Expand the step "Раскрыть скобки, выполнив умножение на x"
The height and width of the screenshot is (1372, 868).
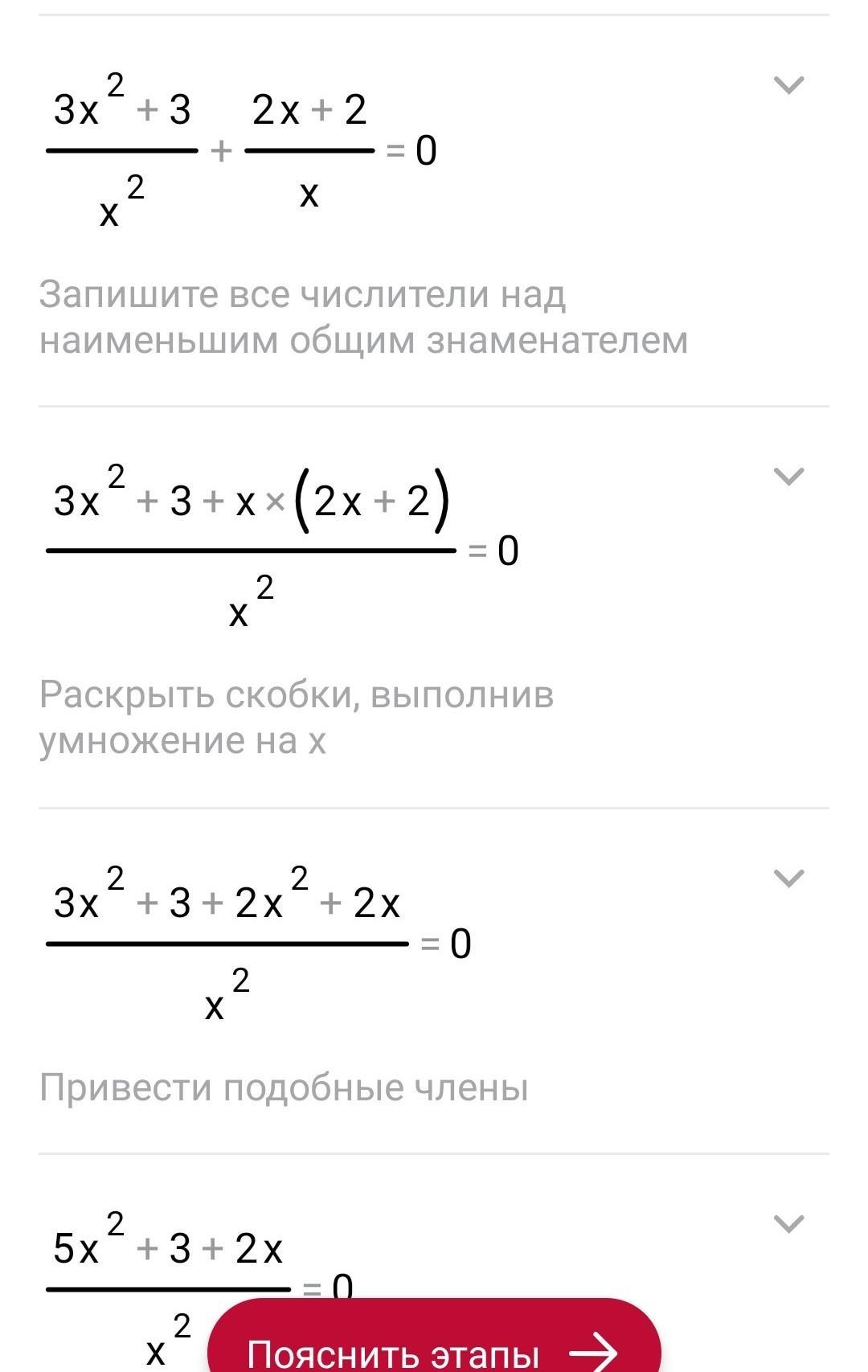point(788,477)
